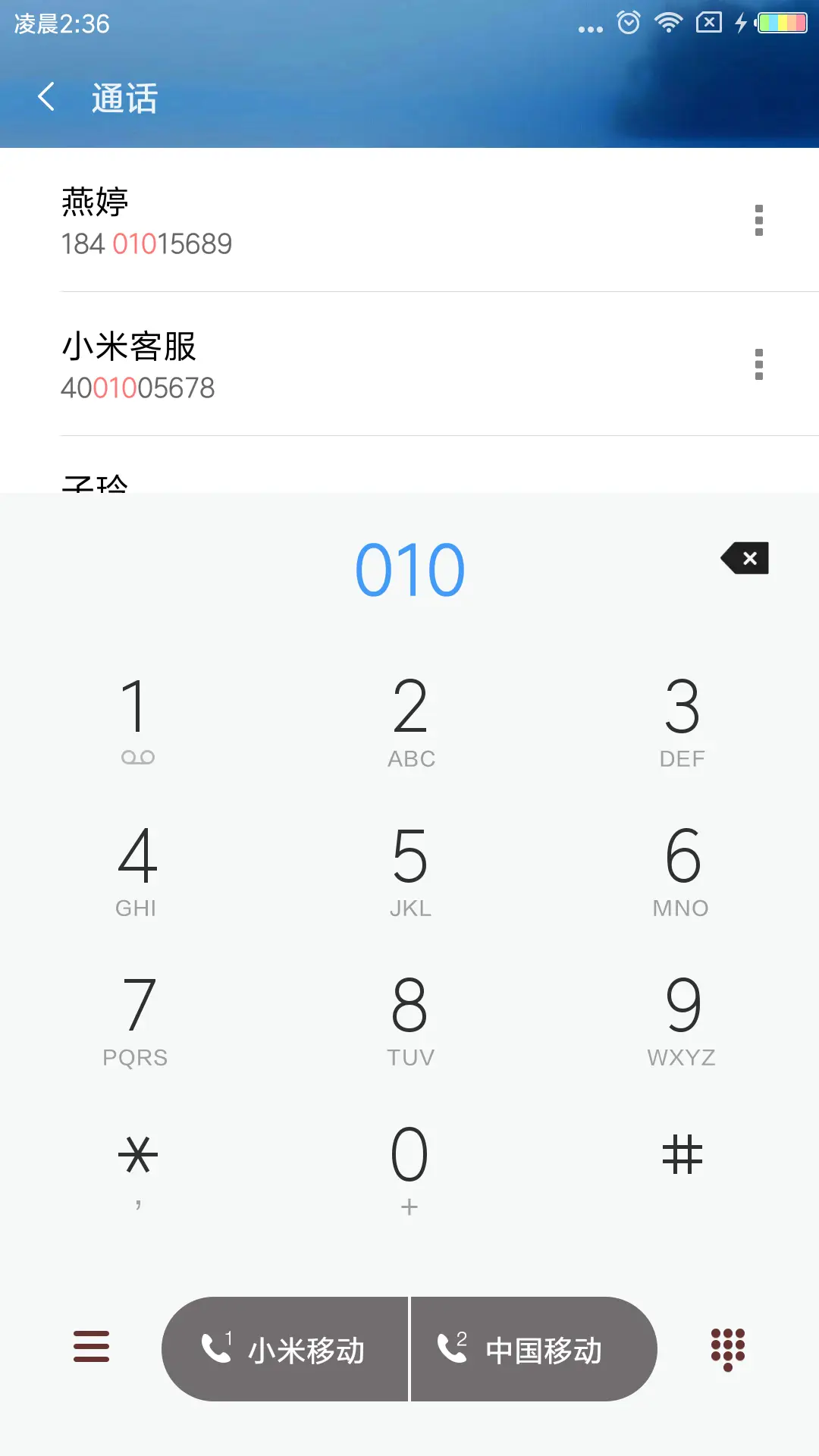Tap the Wi-Fi icon in status bar
This screenshot has height=1456, width=819.
point(668,23)
